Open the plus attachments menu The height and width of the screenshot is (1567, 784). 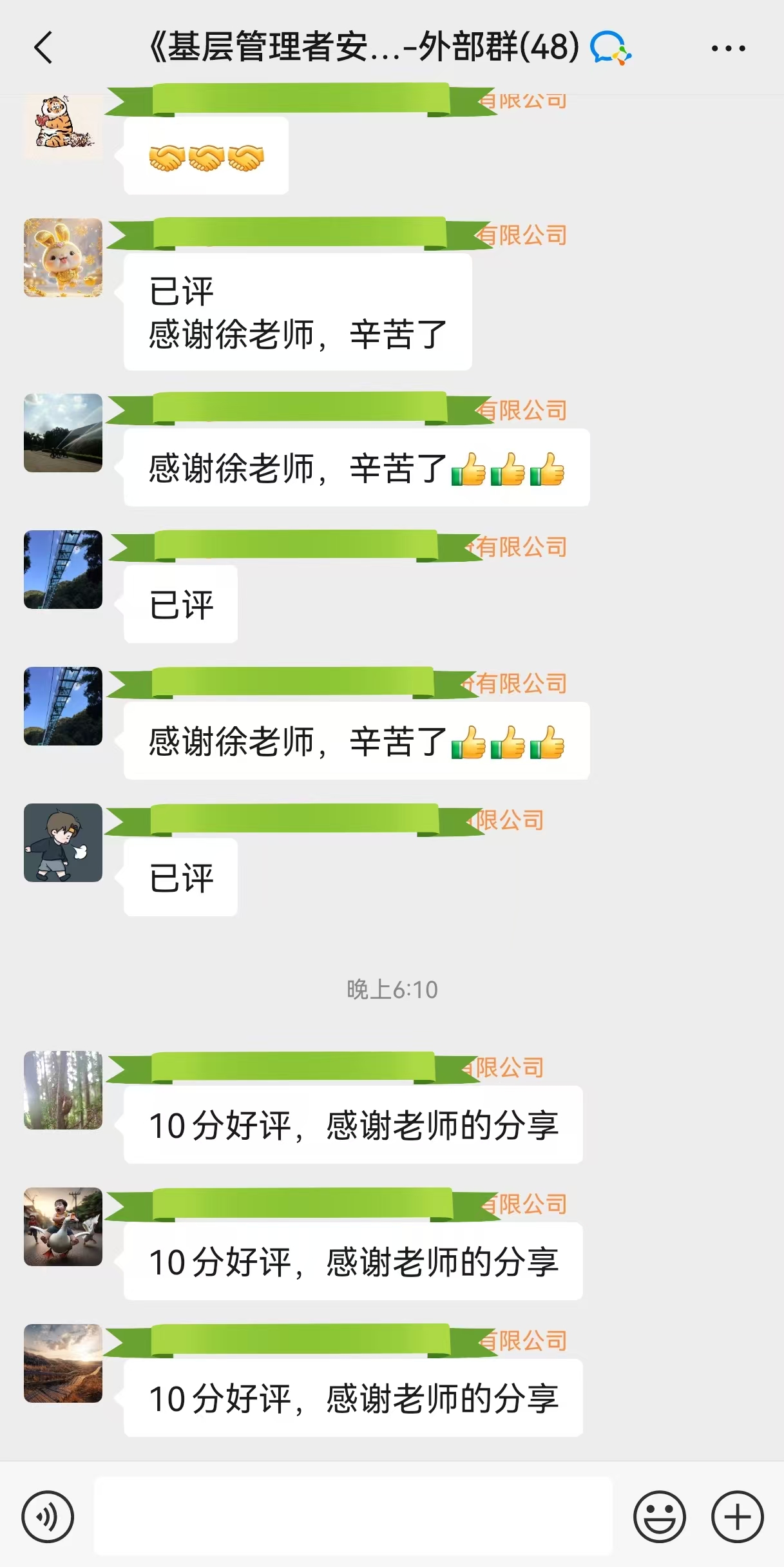pyautogui.click(x=737, y=1517)
